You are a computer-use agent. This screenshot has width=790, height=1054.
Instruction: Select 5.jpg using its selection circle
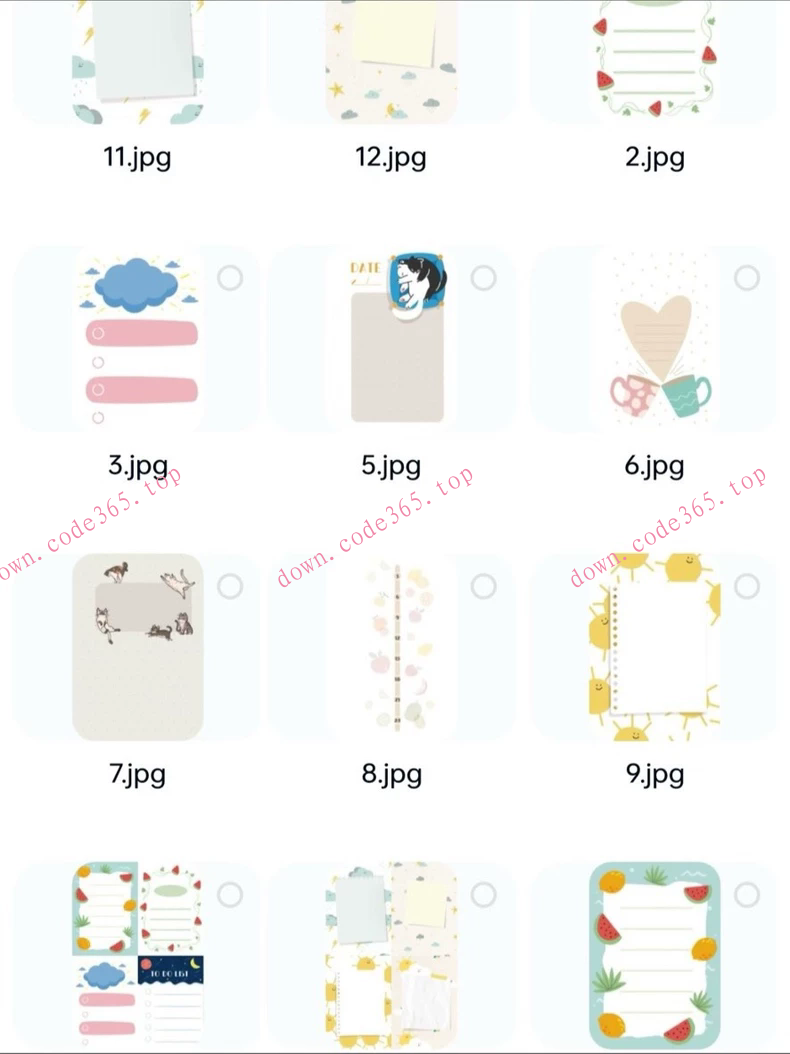pyautogui.click(x=483, y=278)
